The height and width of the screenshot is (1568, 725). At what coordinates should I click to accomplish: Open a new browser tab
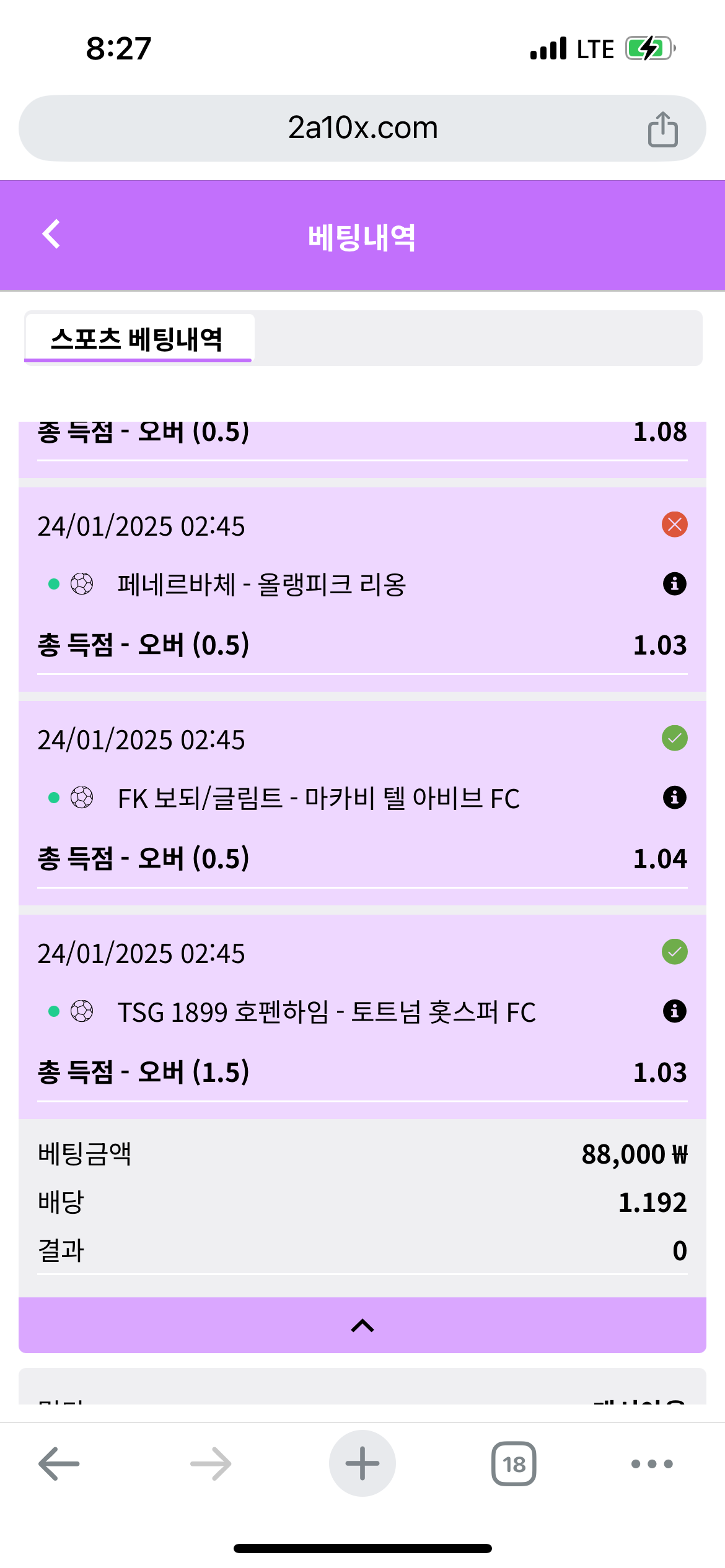point(362,1463)
